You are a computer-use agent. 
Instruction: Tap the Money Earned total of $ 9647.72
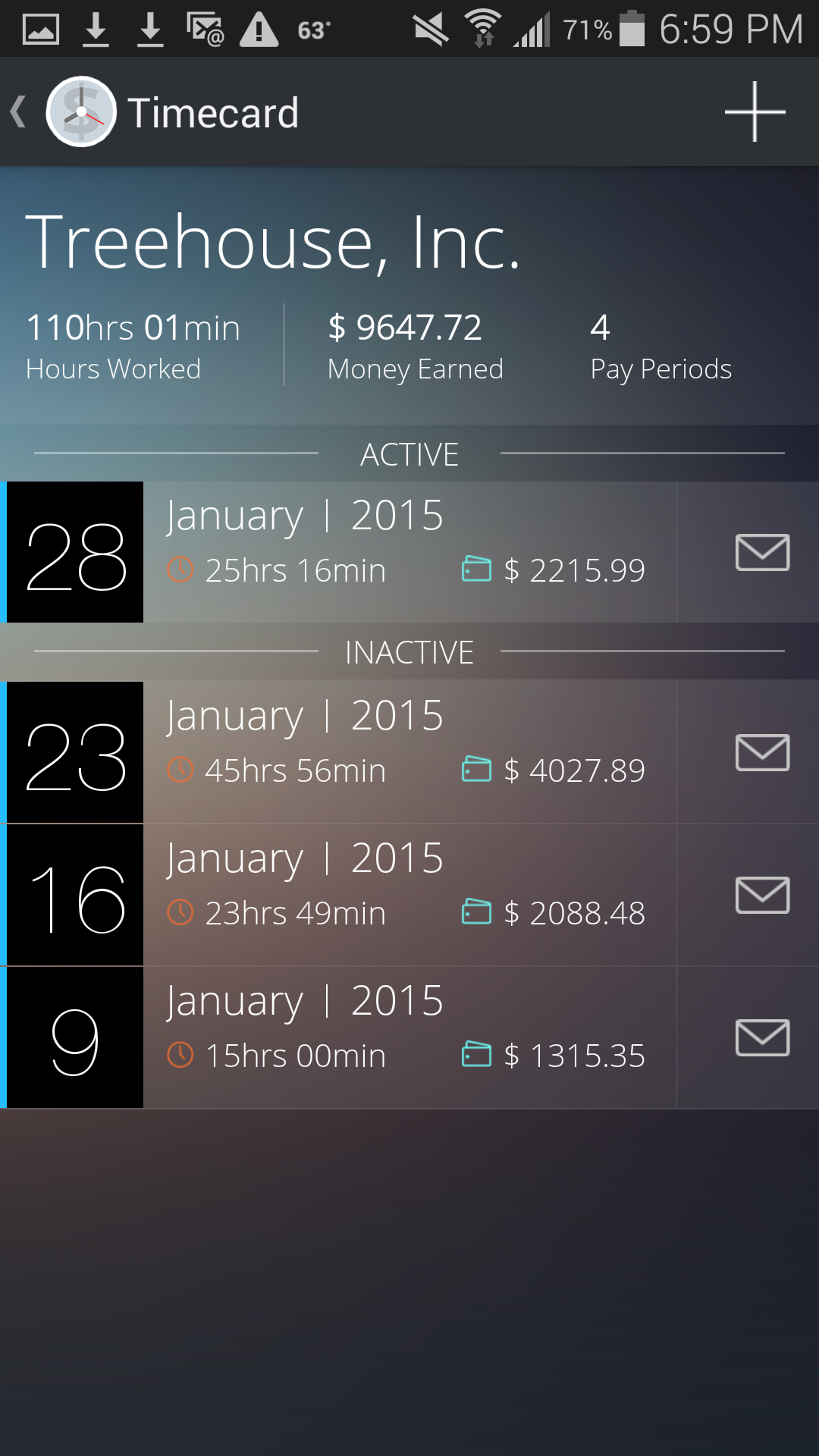pos(404,328)
